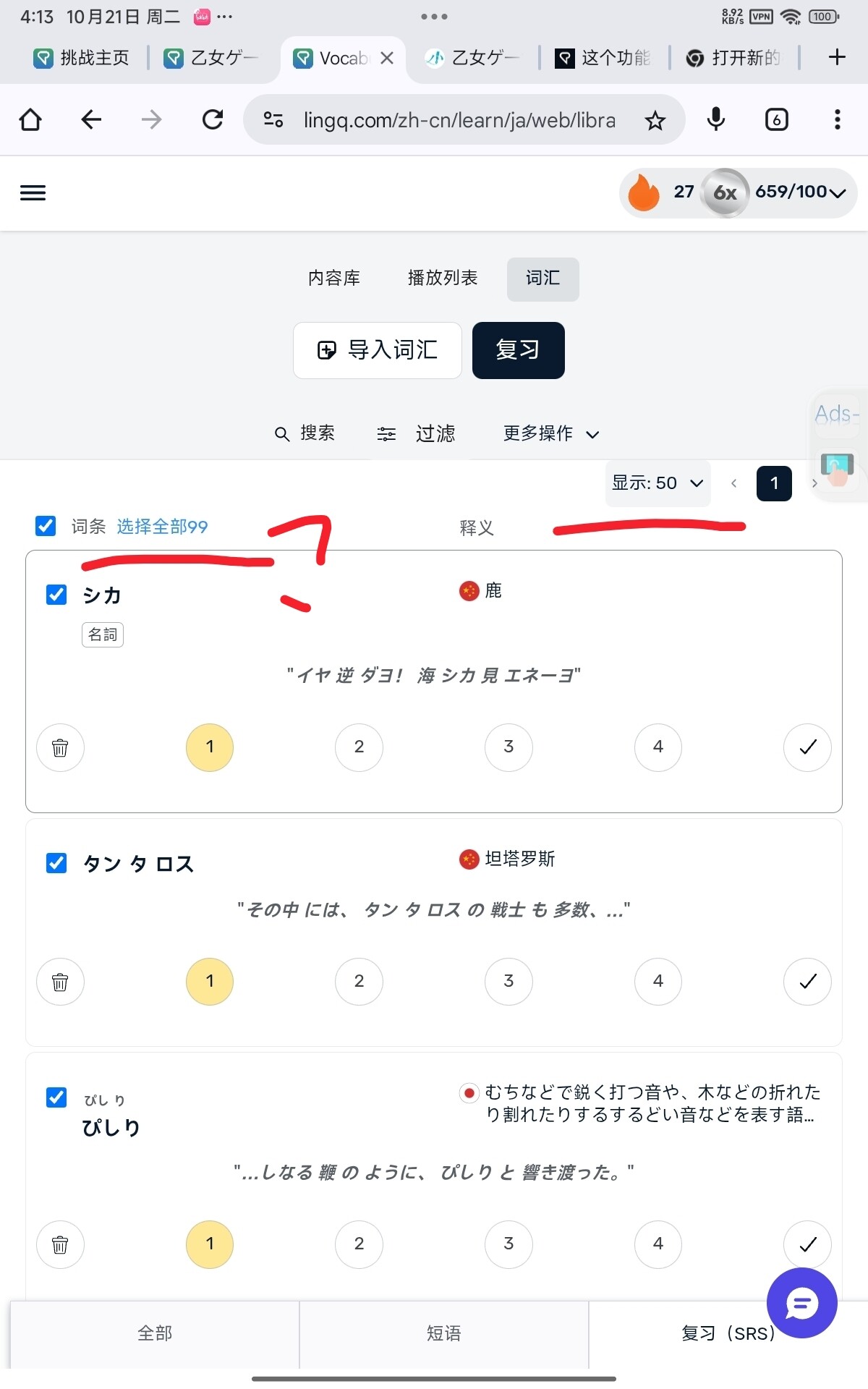Uncheck the 词条 select-all checkbox
This screenshot has width=868, height=1389.
point(46,526)
